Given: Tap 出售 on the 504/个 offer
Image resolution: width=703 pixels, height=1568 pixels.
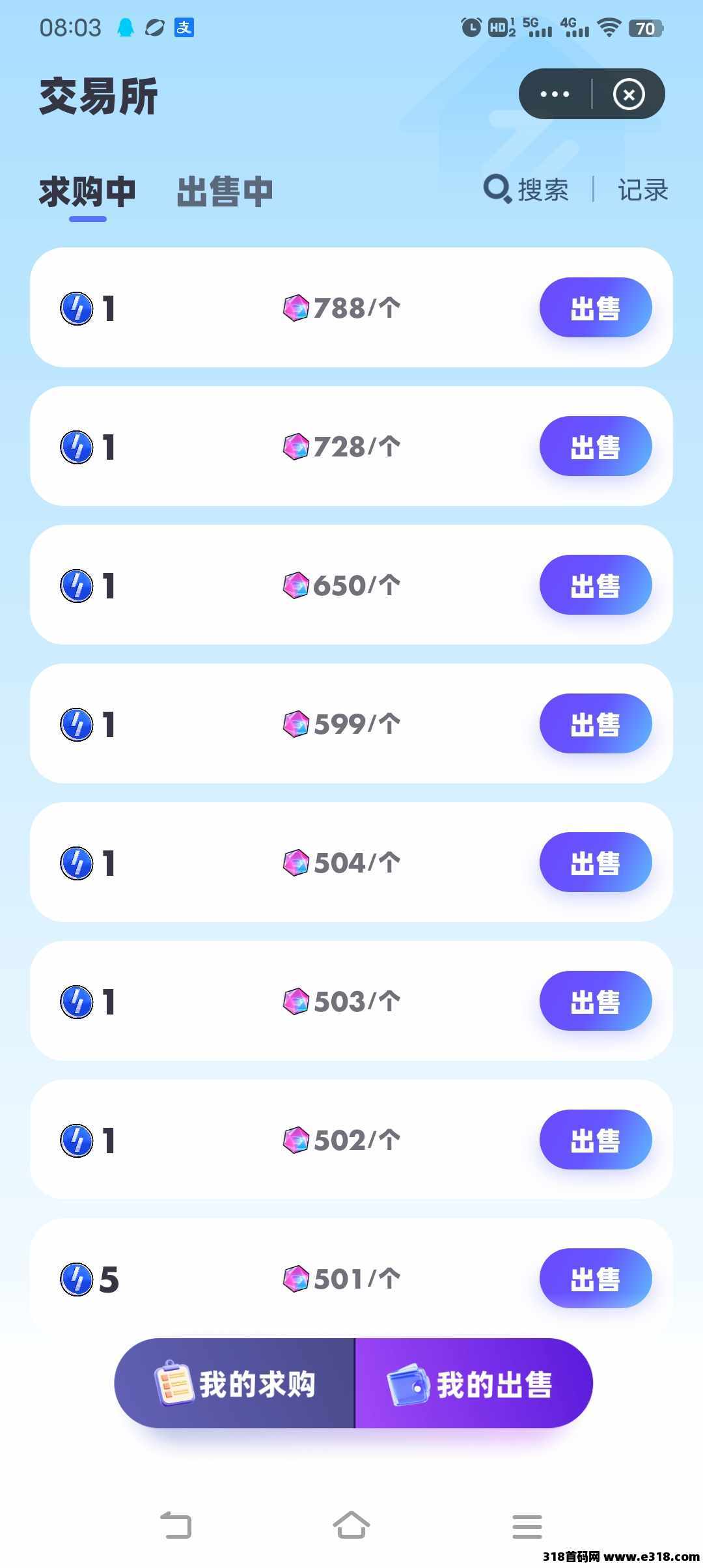Looking at the screenshot, I should coord(596,862).
